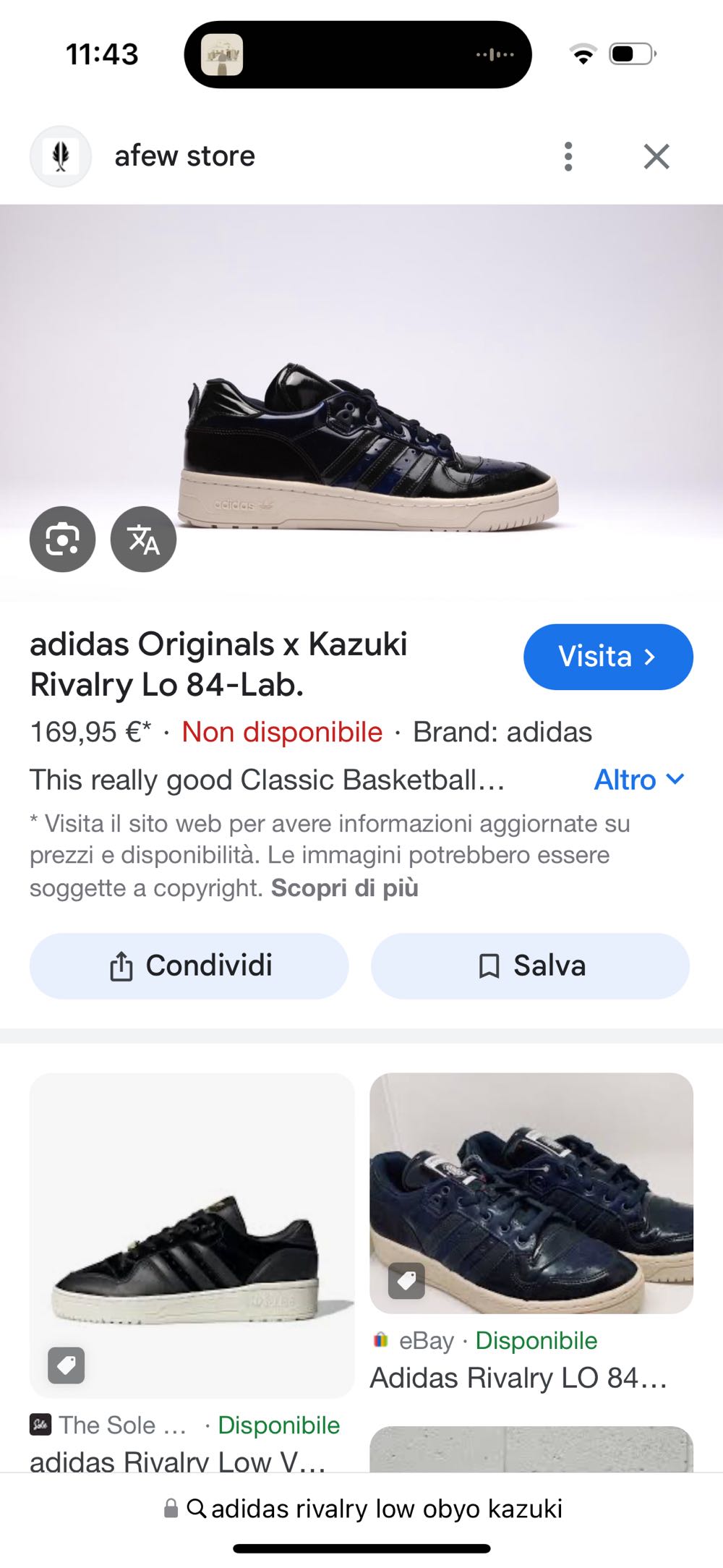Translate text in the image
This screenshot has width=723, height=1568.
point(143,540)
